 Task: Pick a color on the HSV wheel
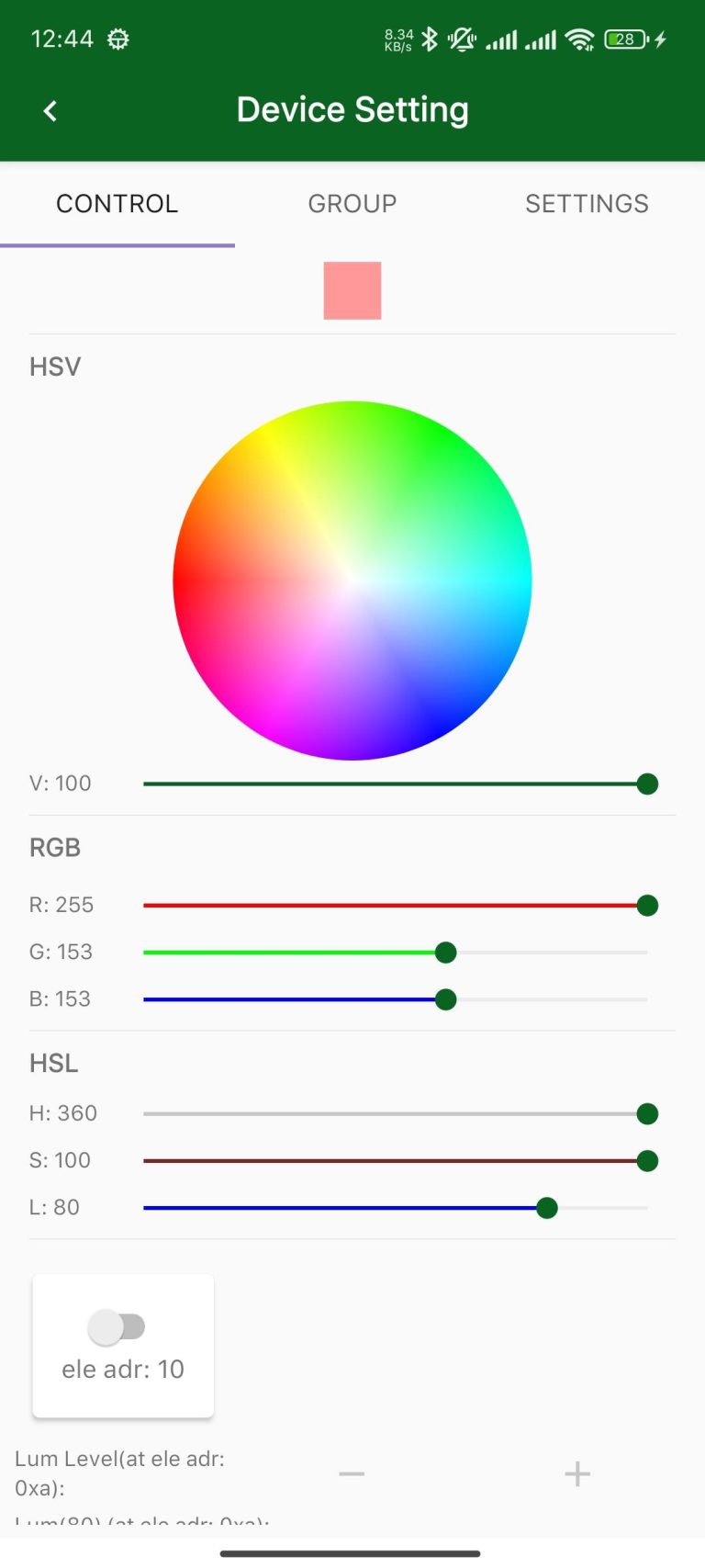352,580
